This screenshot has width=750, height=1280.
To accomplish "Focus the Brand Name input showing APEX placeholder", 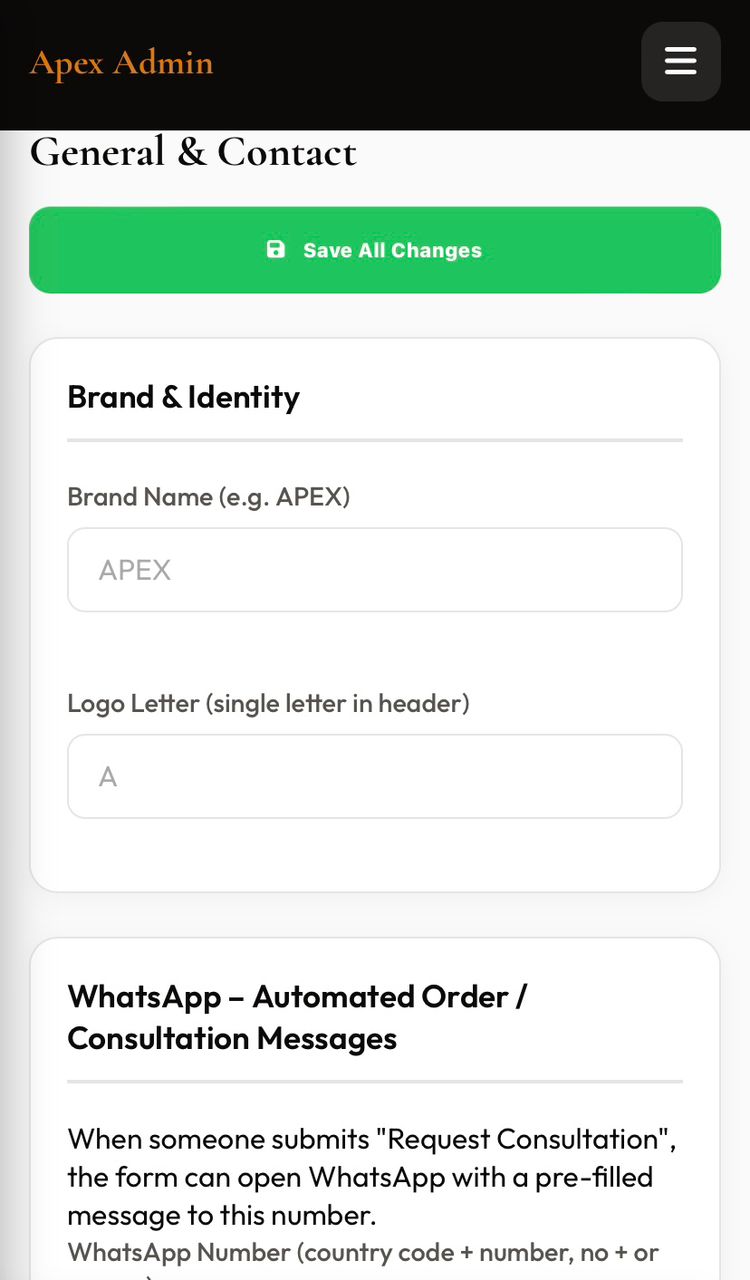I will point(375,570).
